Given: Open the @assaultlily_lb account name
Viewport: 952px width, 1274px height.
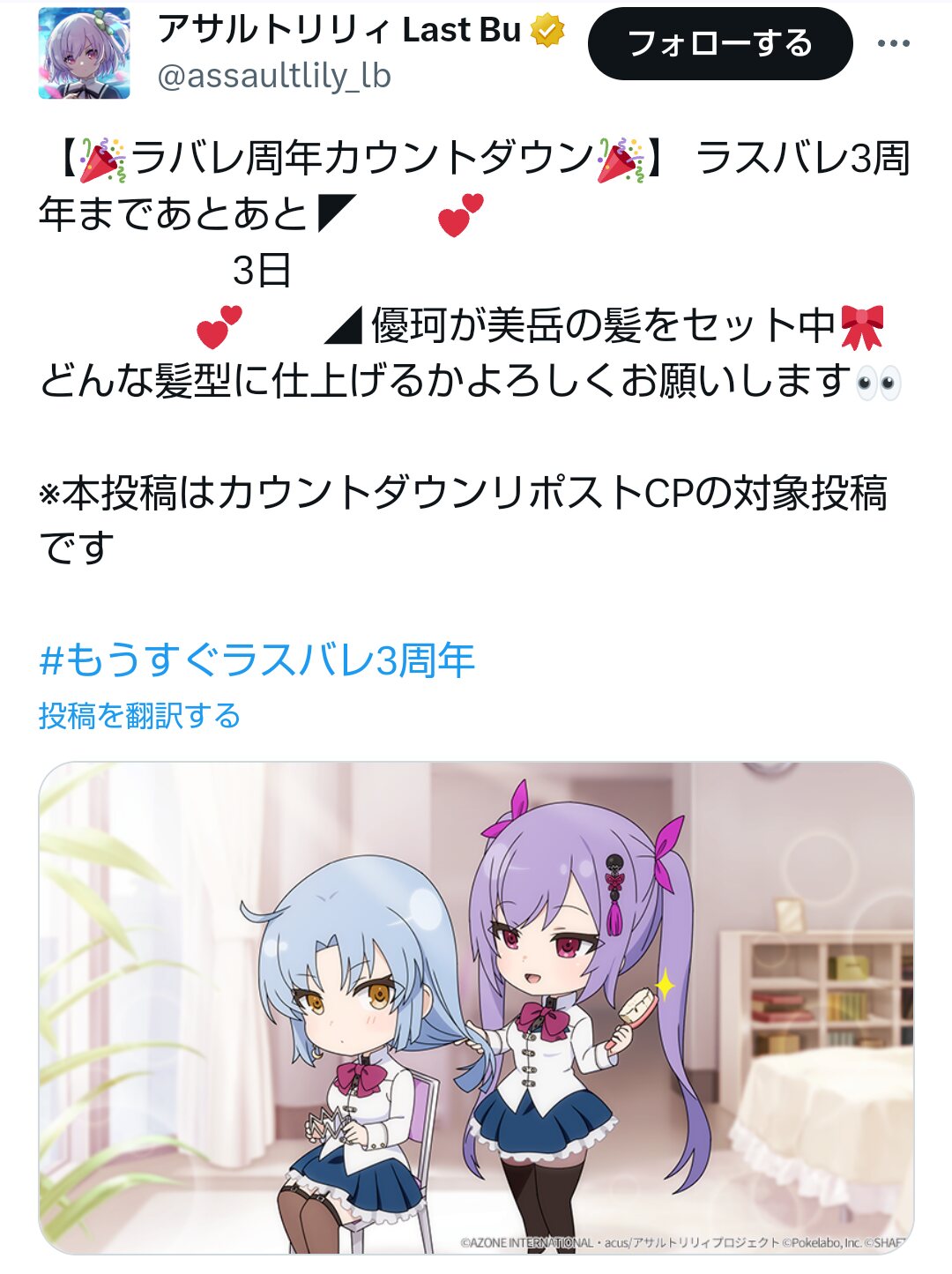Looking at the screenshot, I should coord(274,77).
